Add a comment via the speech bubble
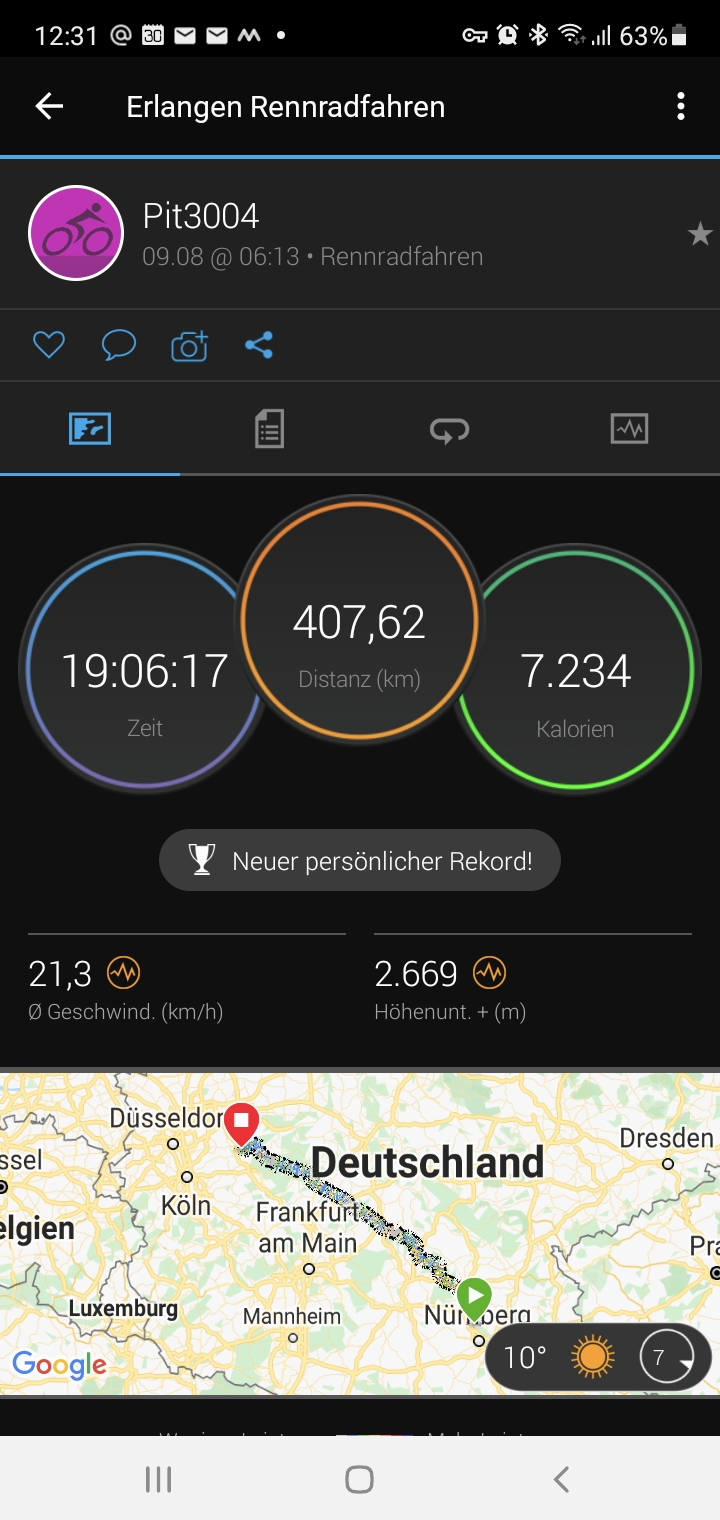This screenshot has width=720, height=1520. (119, 346)
